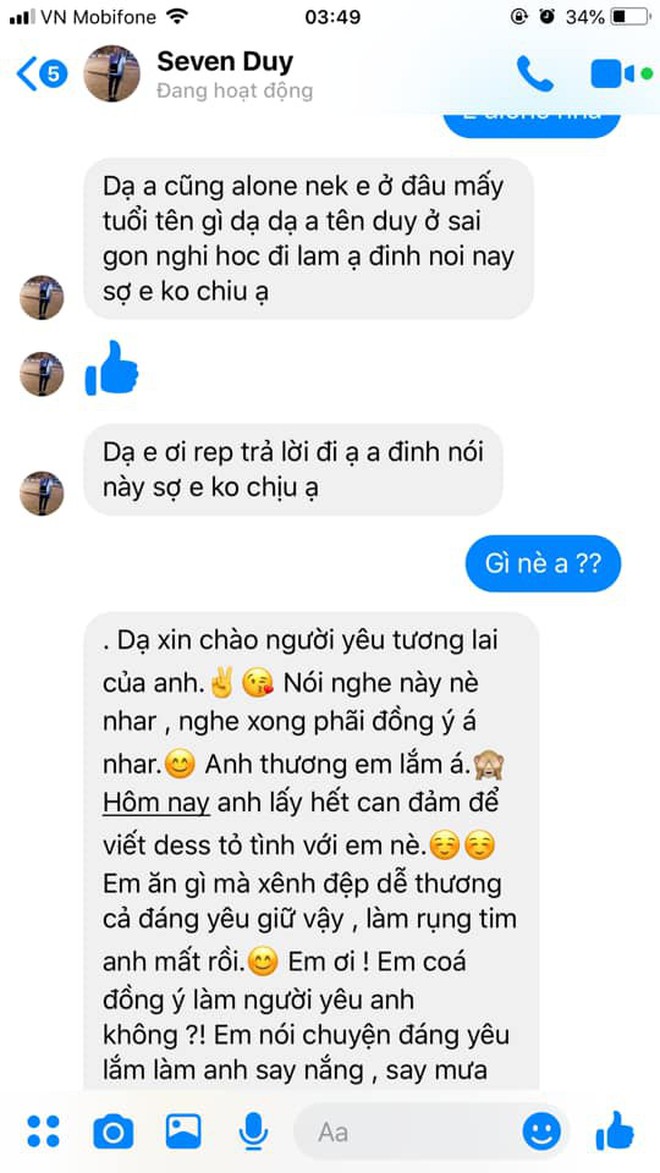Open the four-dot more options menu
The width and height of the screenshot is (660, 1173).
tap(43, 1130)
